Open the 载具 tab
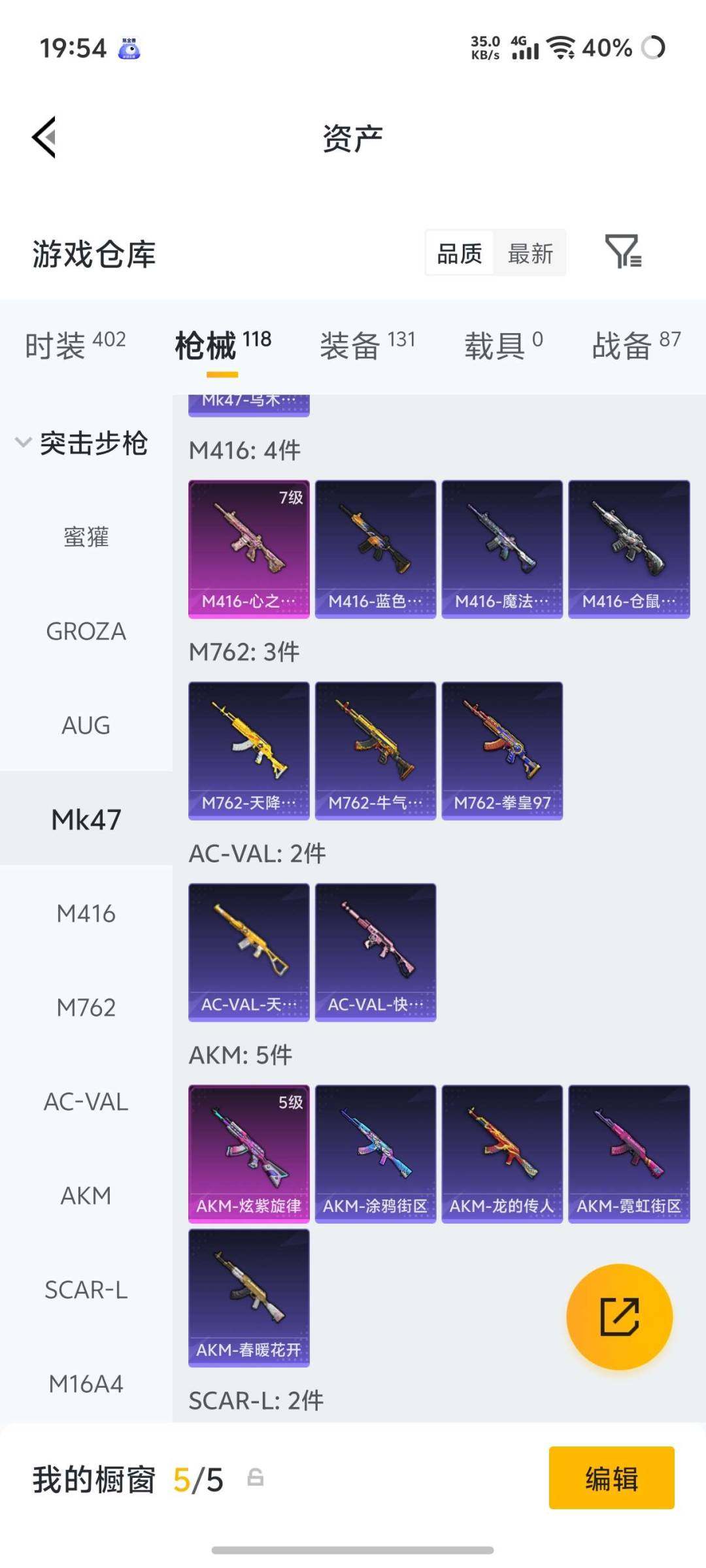The width and height of the screenshot is (706, 1568). 503,344
